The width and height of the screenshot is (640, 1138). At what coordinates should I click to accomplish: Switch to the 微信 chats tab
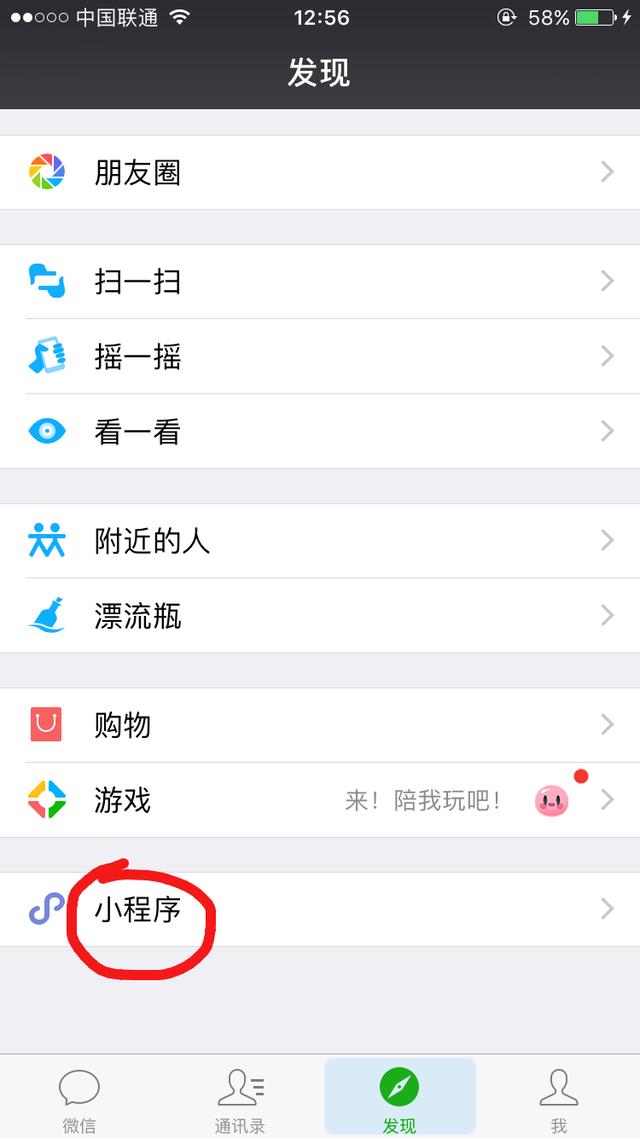tap(79, 1098)
